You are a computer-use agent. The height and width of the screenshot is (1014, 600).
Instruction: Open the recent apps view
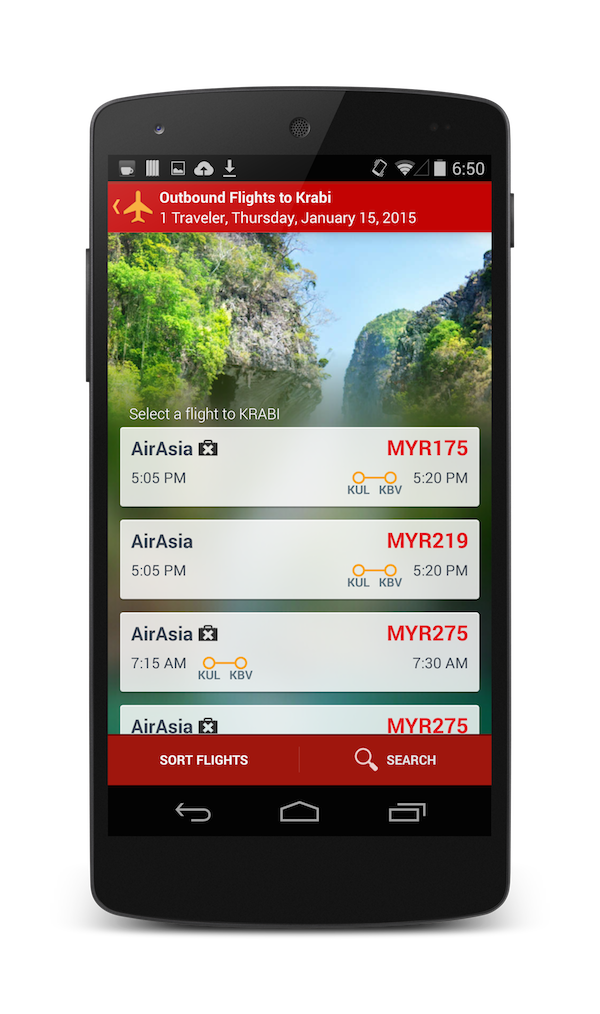[406, 812]
